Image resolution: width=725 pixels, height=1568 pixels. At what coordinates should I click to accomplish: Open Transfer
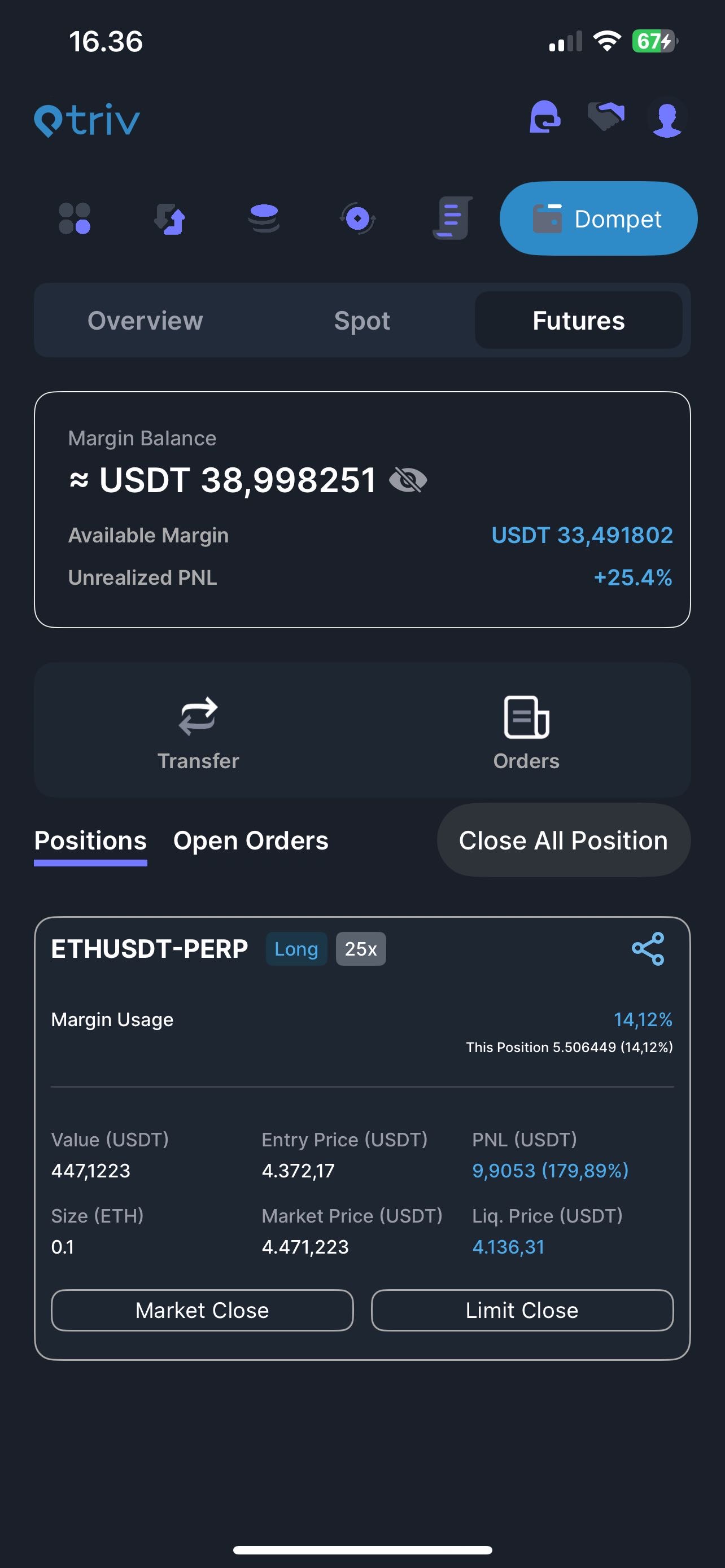click(x=198, y=732)
